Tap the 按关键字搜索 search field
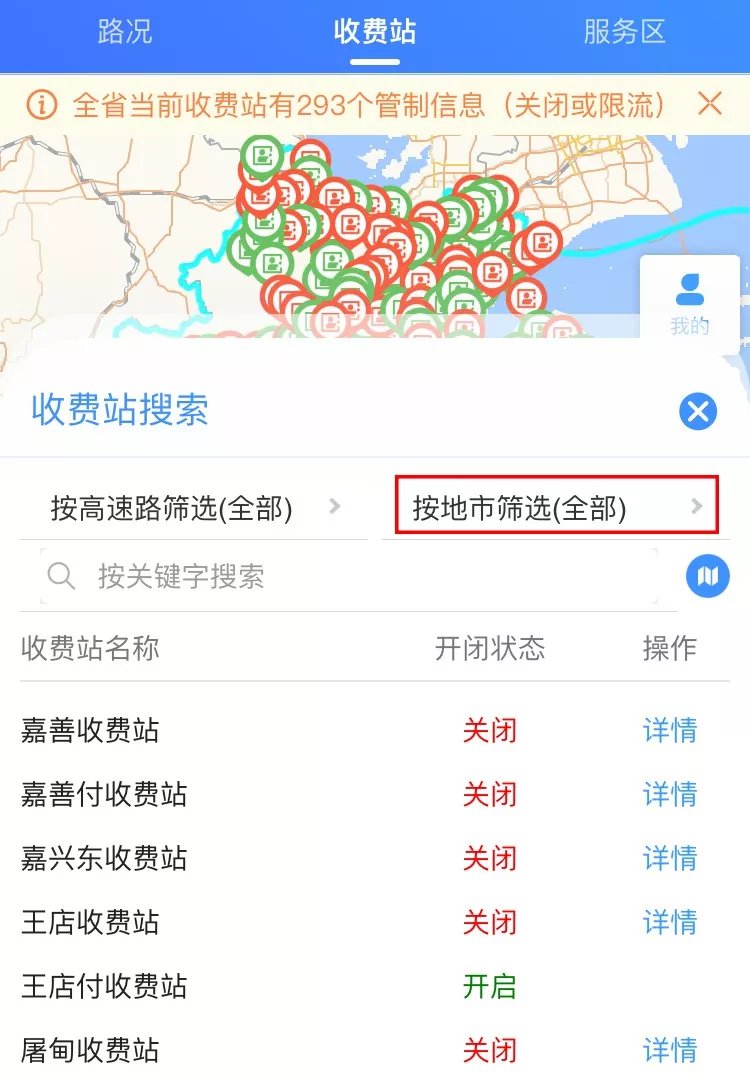Screen dimensions: 750x1083 pos(350,576)
